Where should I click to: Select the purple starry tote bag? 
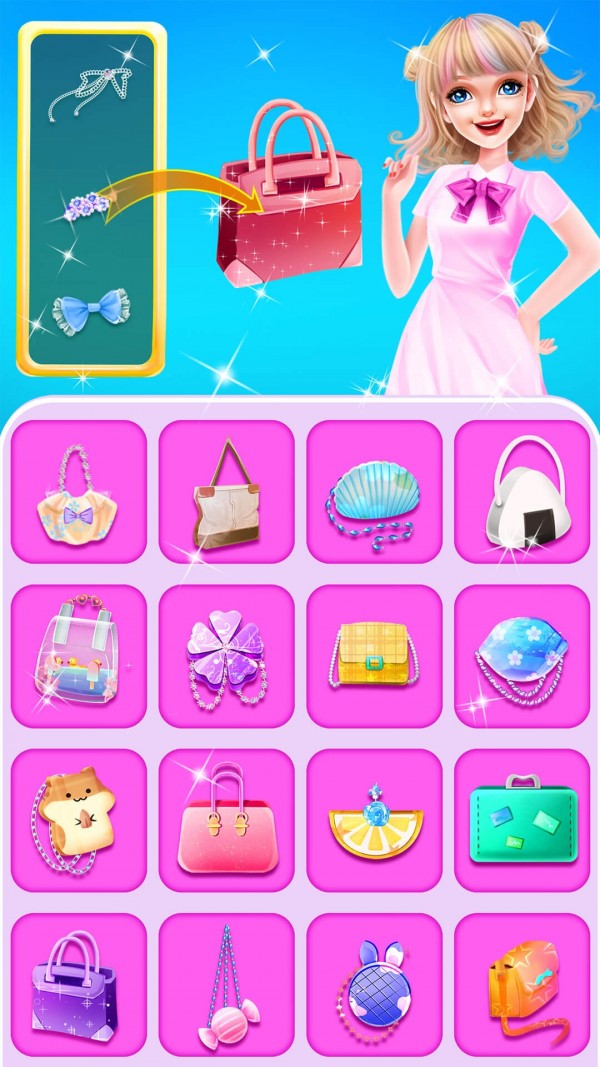78,984
